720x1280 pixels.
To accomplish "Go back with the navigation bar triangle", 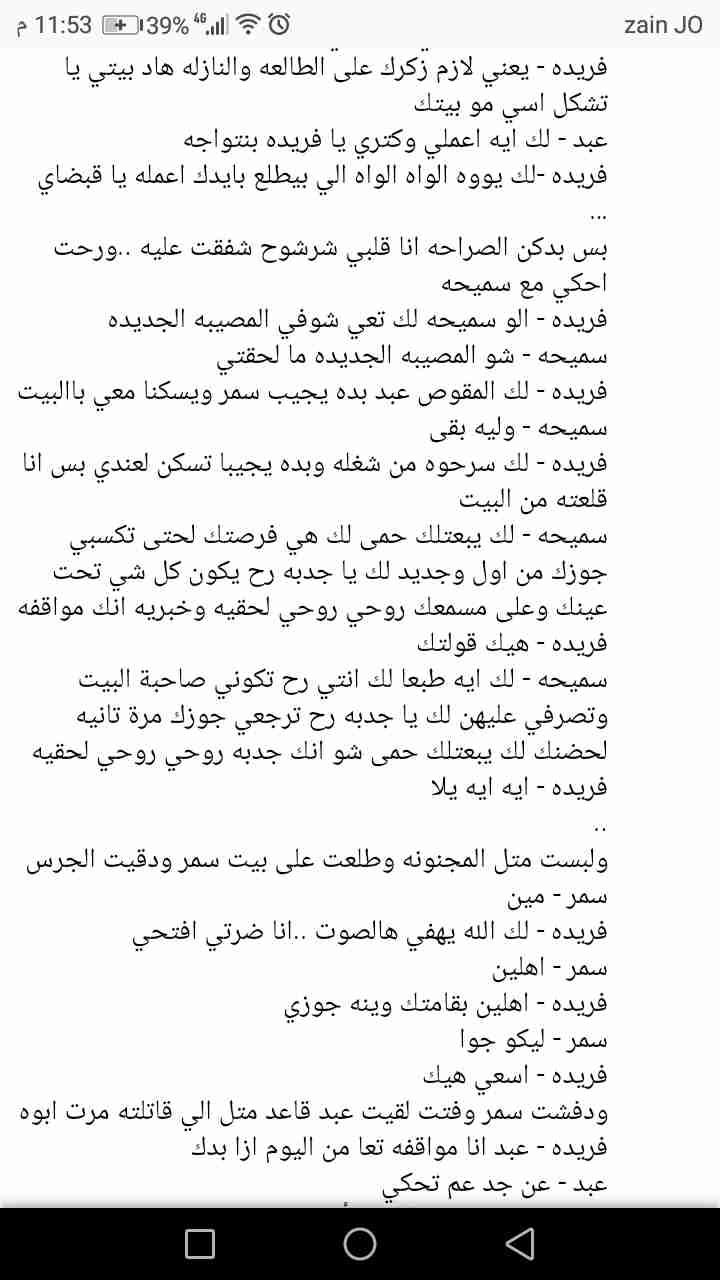I will coord(519,1243).
